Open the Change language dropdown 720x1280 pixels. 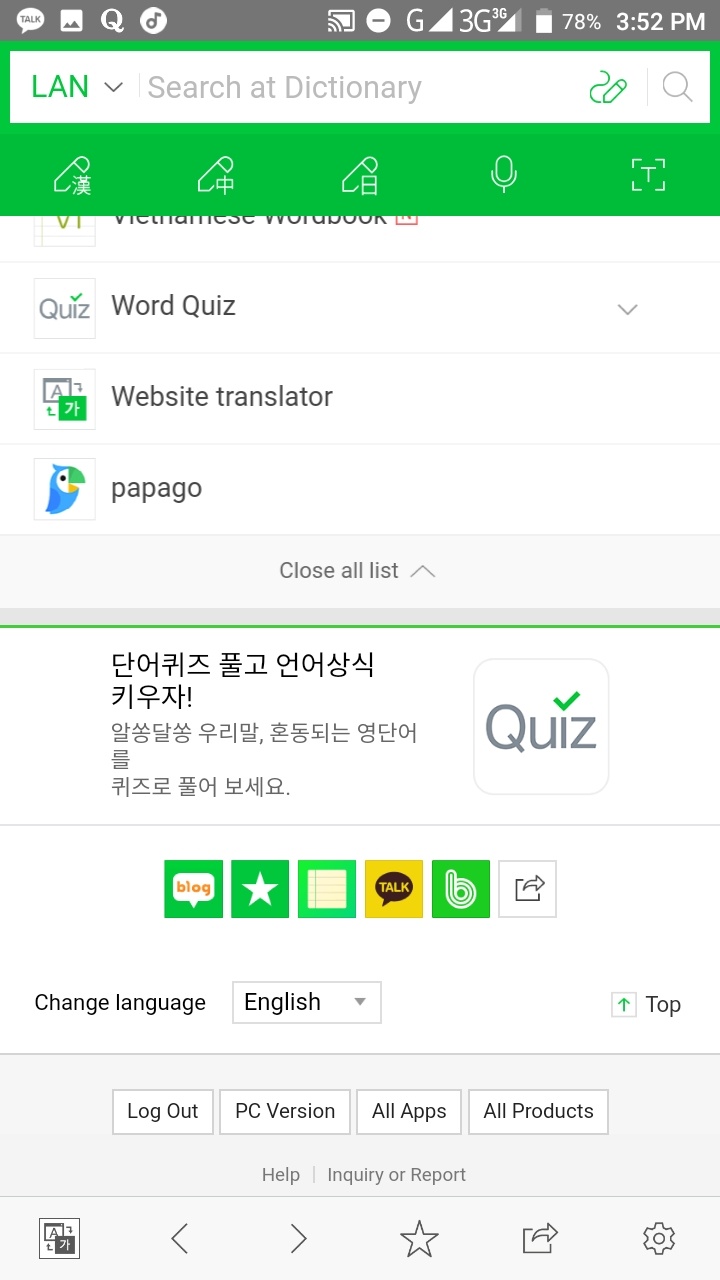(x=306, y=1002)
